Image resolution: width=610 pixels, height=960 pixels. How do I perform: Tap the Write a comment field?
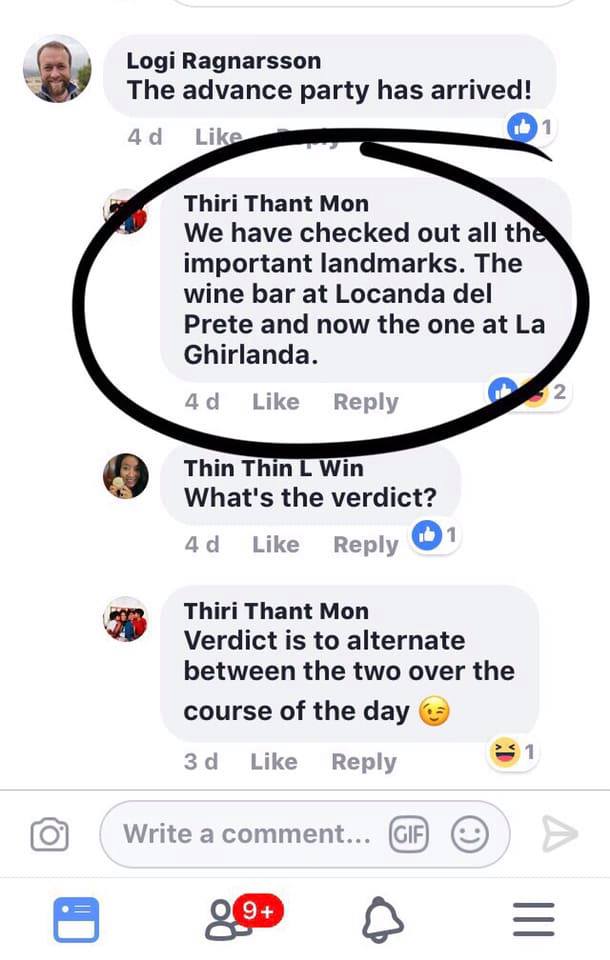[245, 834]
